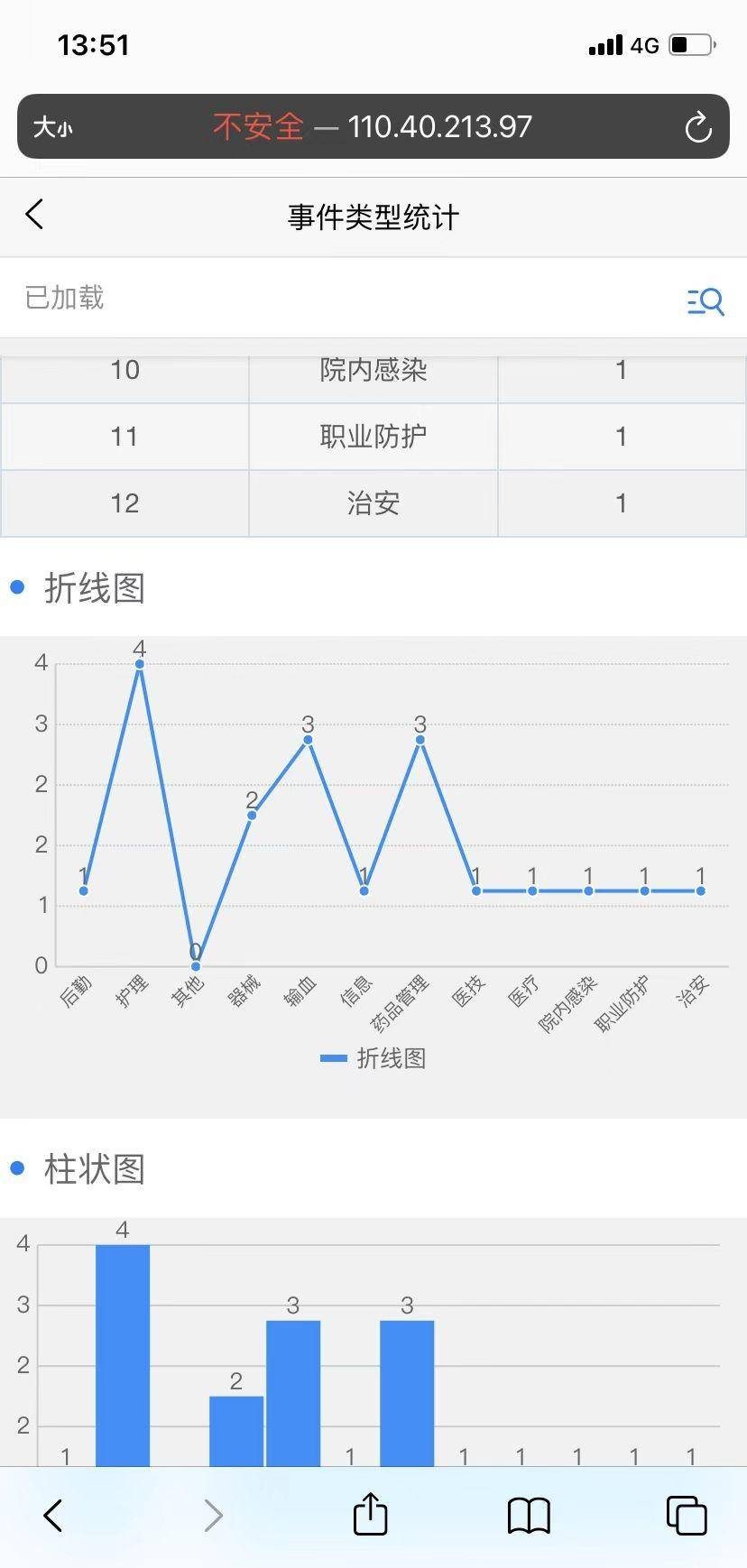This screenshot has height=1568, width=747.
Task: Navigate back with Safari's back arrow
Action: 53,1516
